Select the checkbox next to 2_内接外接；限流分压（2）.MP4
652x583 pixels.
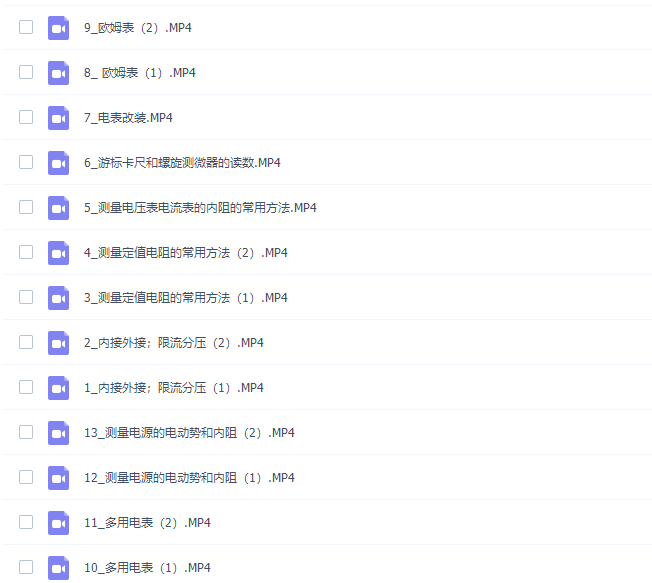click(x=26, y=342)
